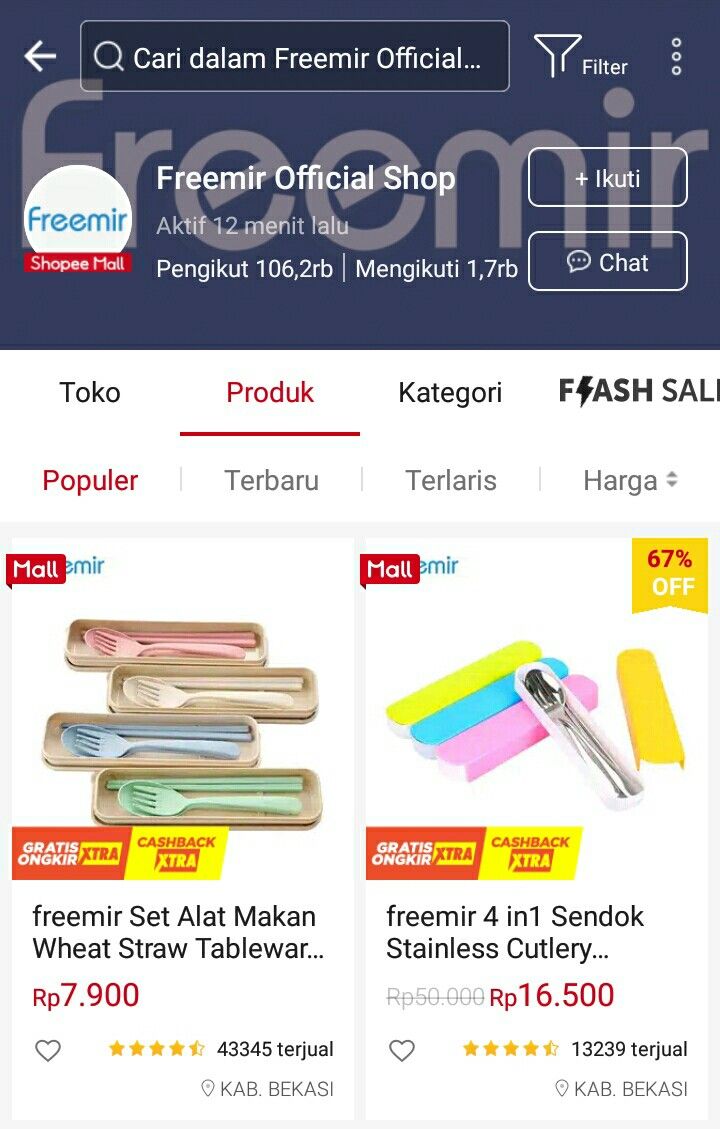Follow the shop with the Ikuti button
This screenshot has width=720, height=1129.
(607, 178)
